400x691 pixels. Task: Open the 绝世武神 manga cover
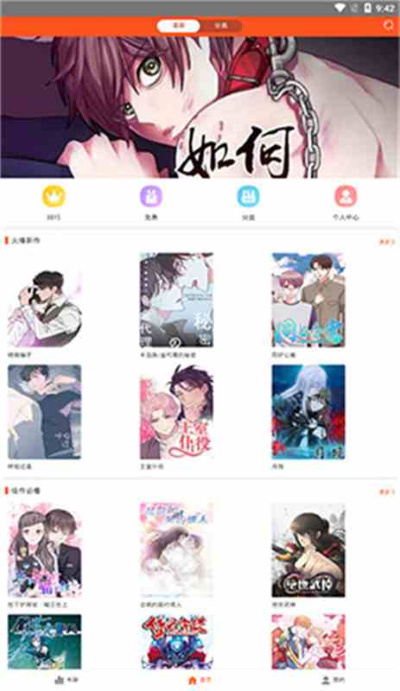308,550
